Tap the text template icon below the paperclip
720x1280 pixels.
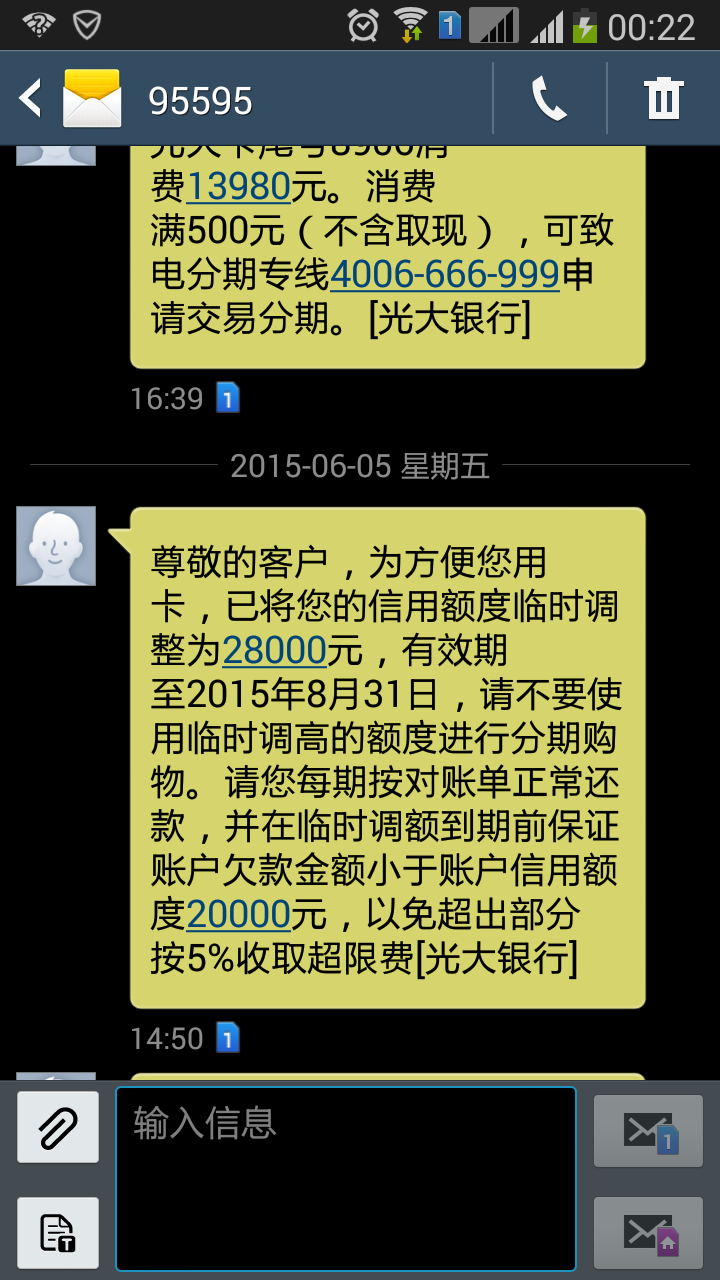(x=57, y=1232)
